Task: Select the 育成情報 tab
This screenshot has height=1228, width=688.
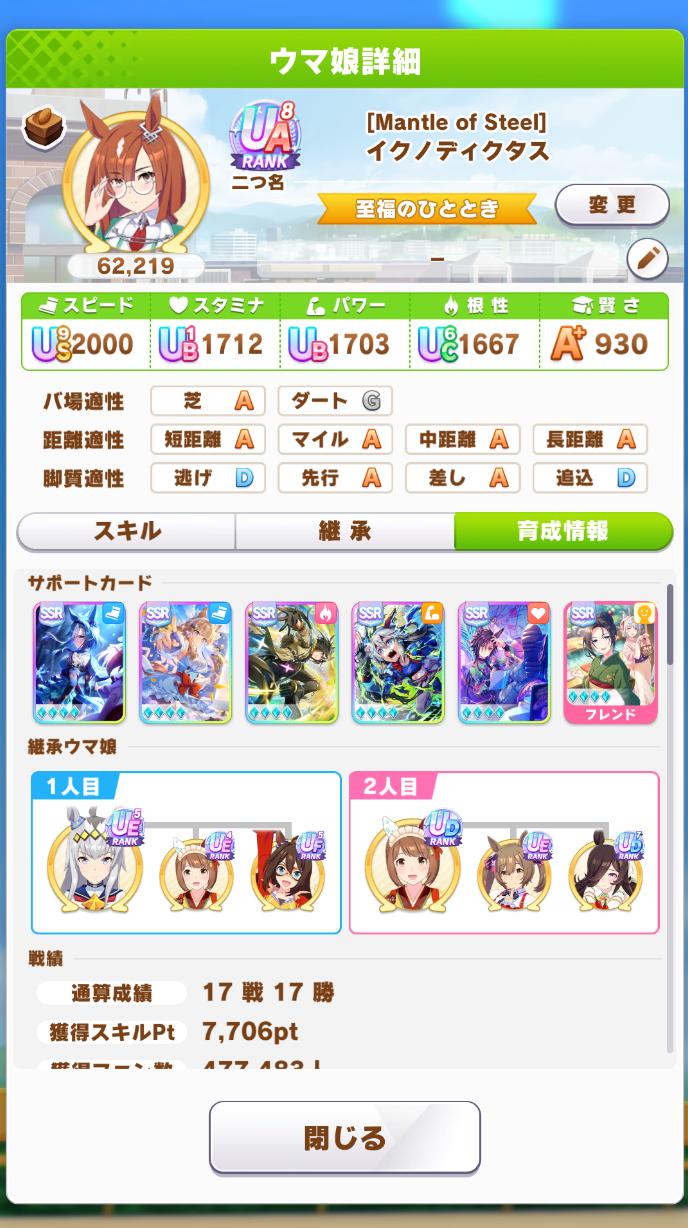Action: pos(562,531)
